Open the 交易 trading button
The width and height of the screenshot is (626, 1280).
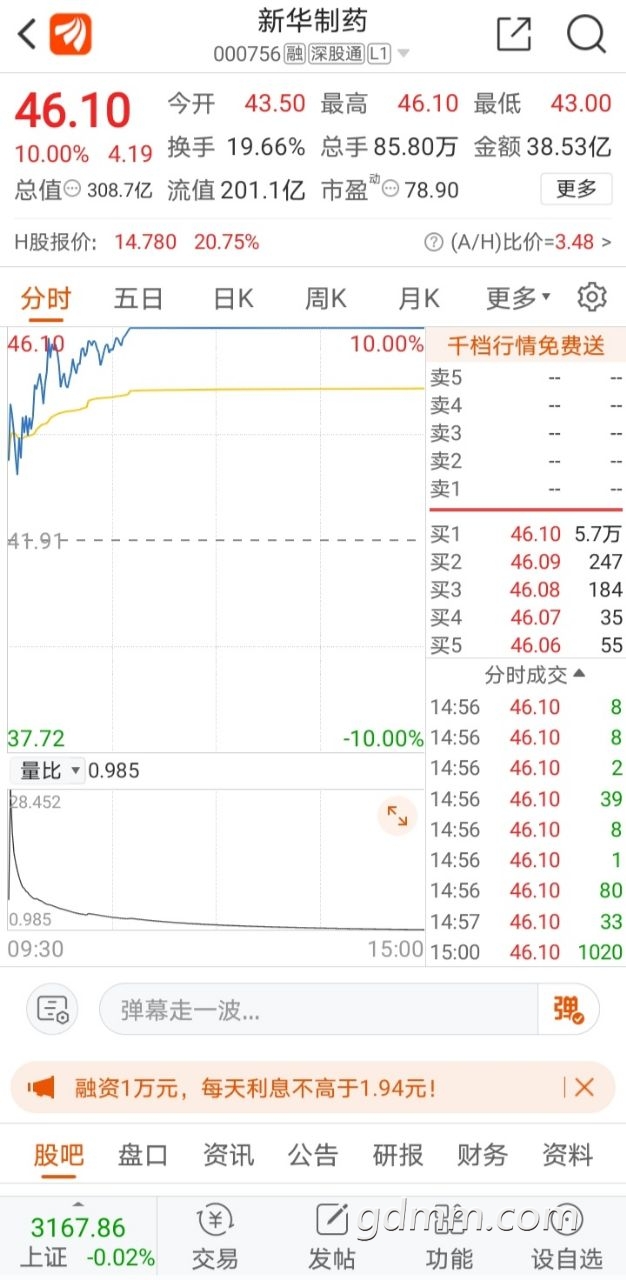click(215, 1237)
